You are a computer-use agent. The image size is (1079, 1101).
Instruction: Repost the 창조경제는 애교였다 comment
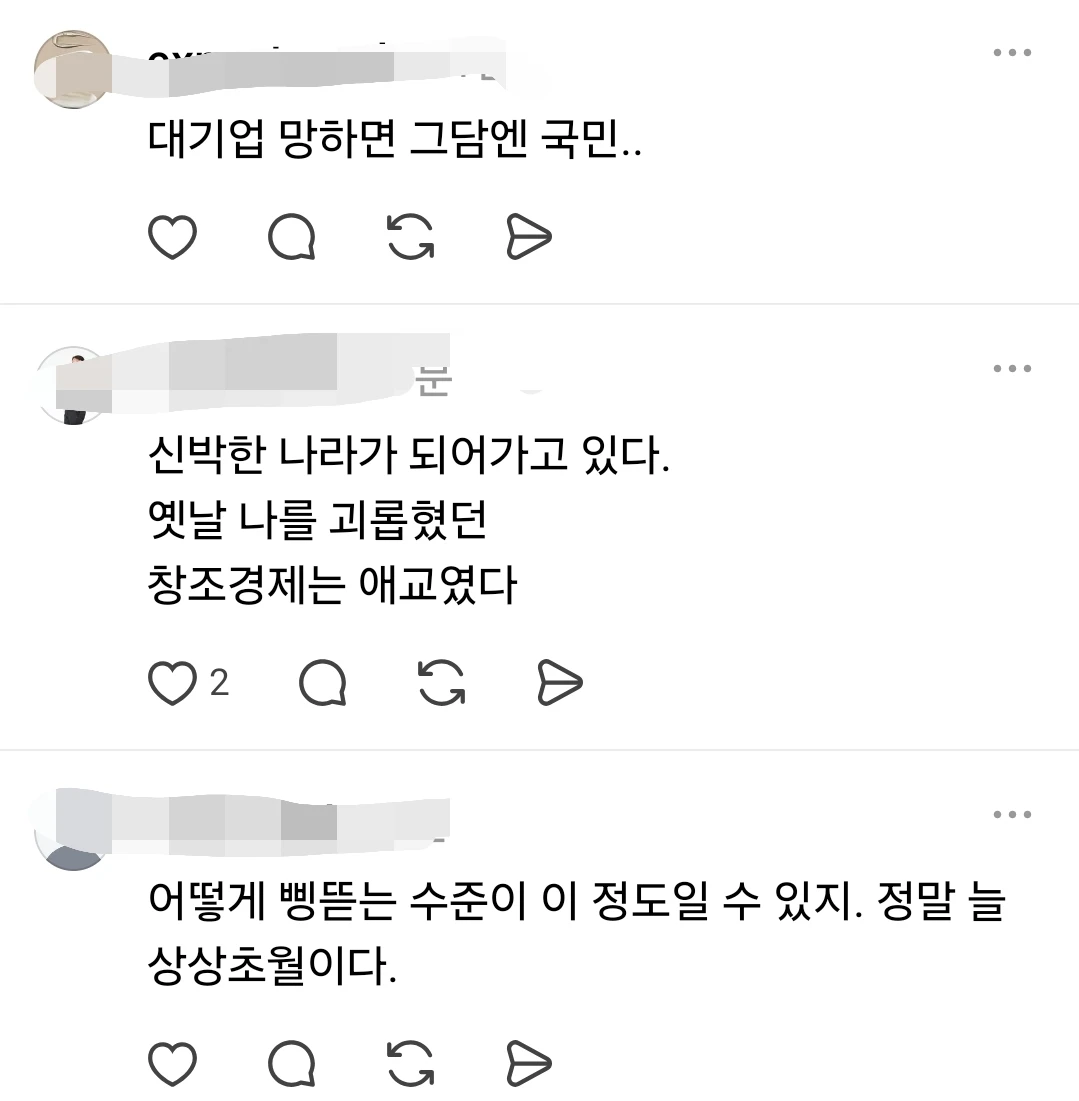442,683
